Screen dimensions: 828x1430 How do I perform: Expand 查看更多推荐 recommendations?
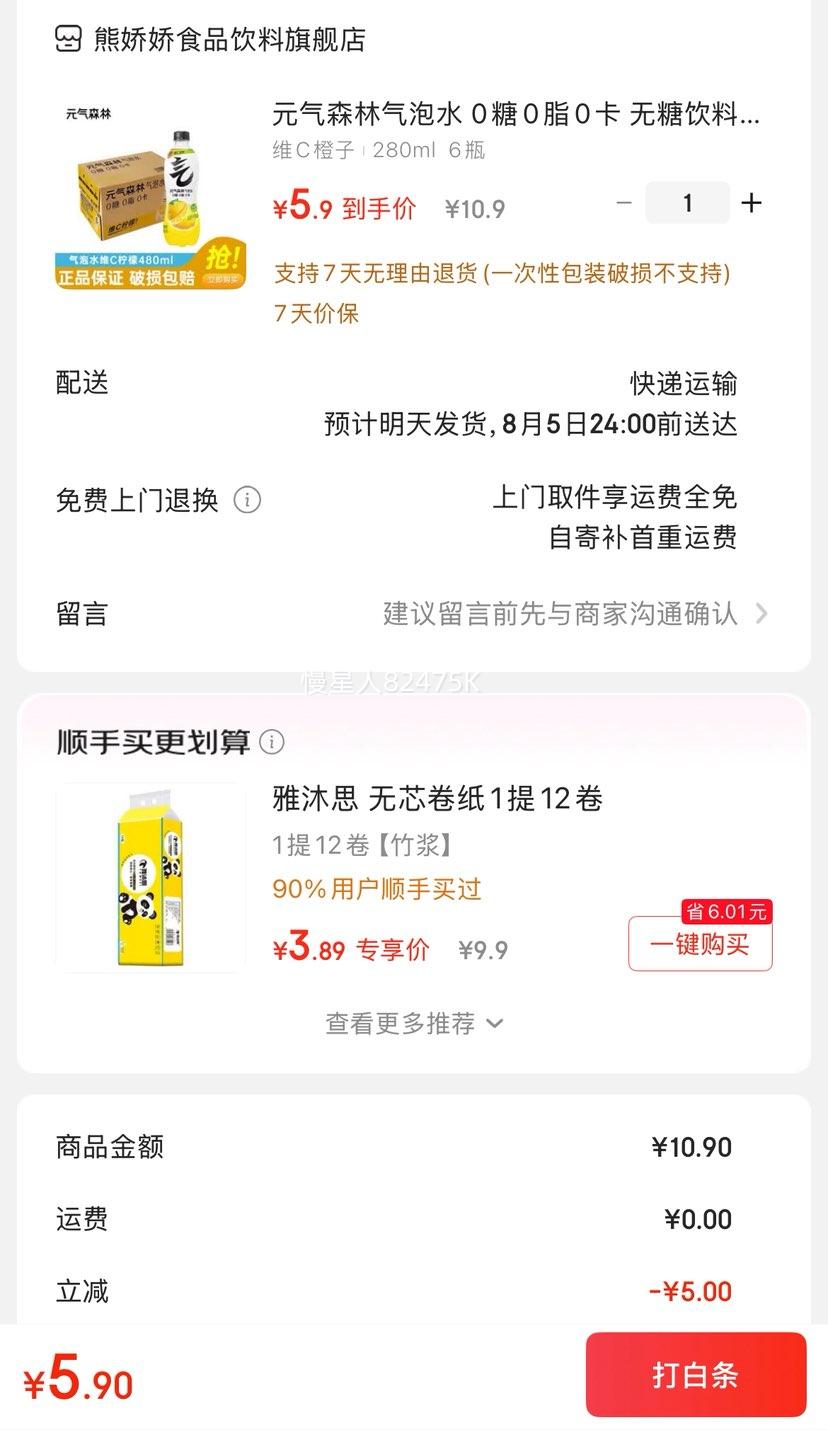pyautogui.click(x=413, y=1023)
